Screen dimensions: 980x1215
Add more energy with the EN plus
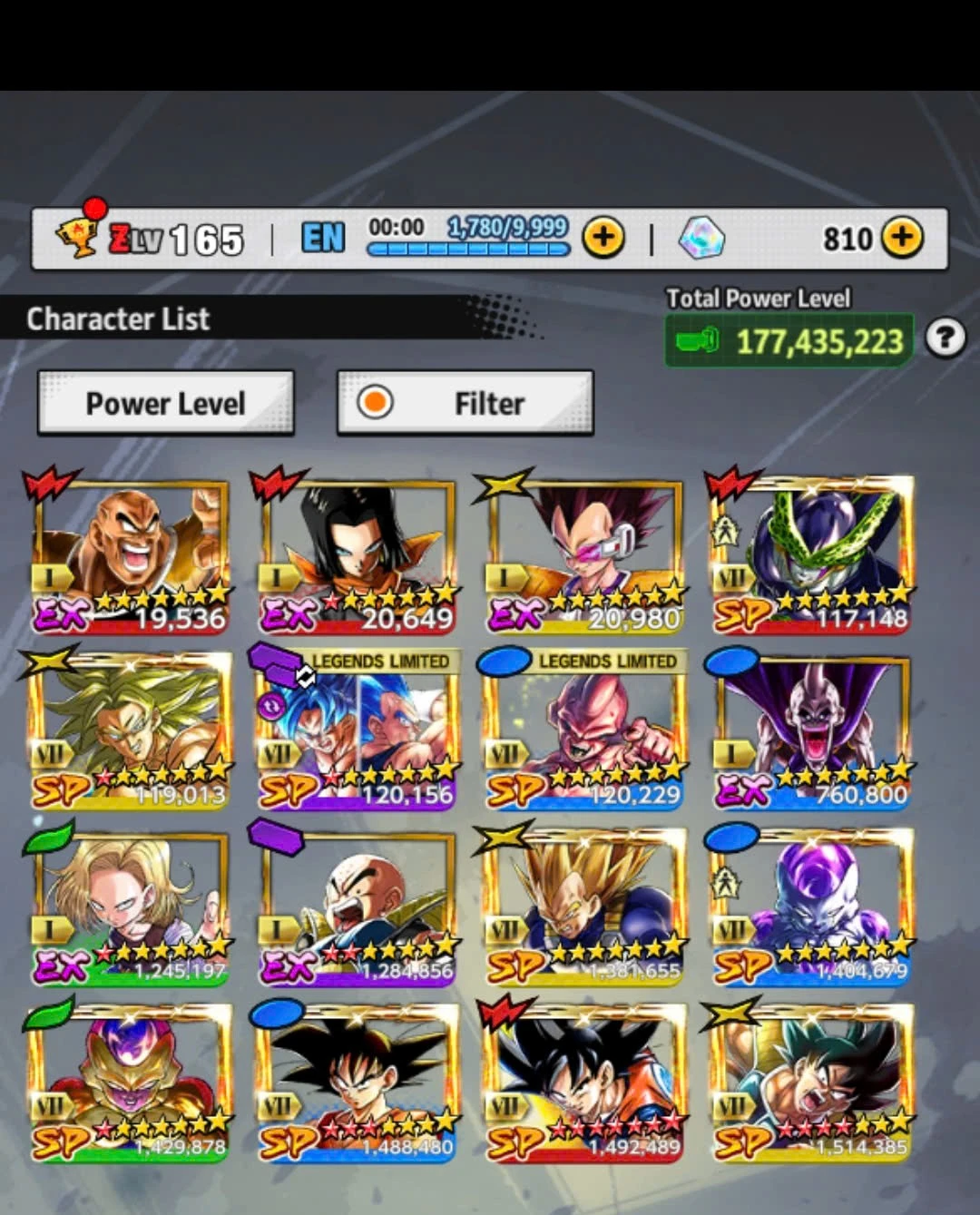point(603,239)
